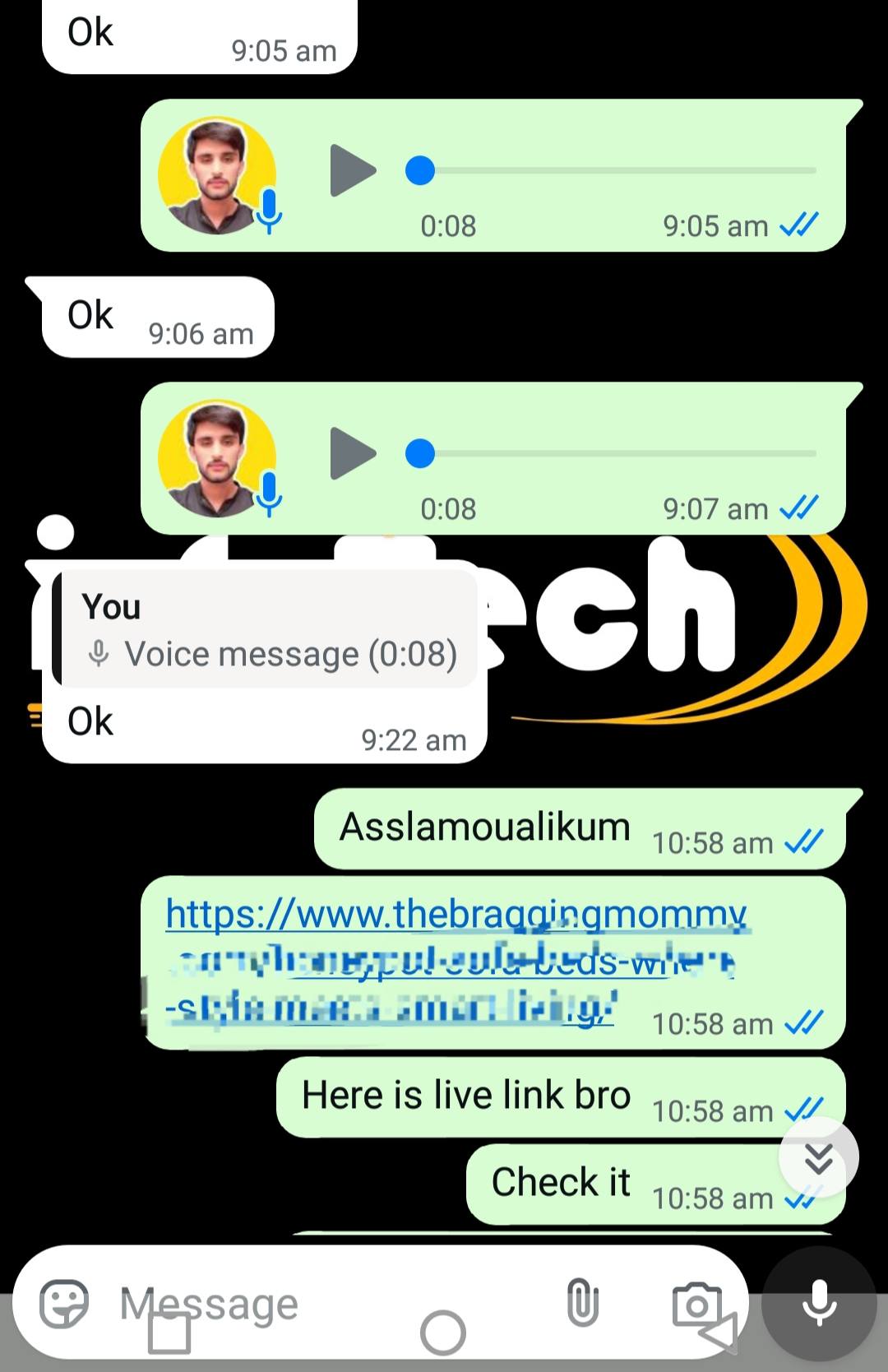Play the voice message sent at 9:07 am
The image size is (888, 1372).
(352, 453)
